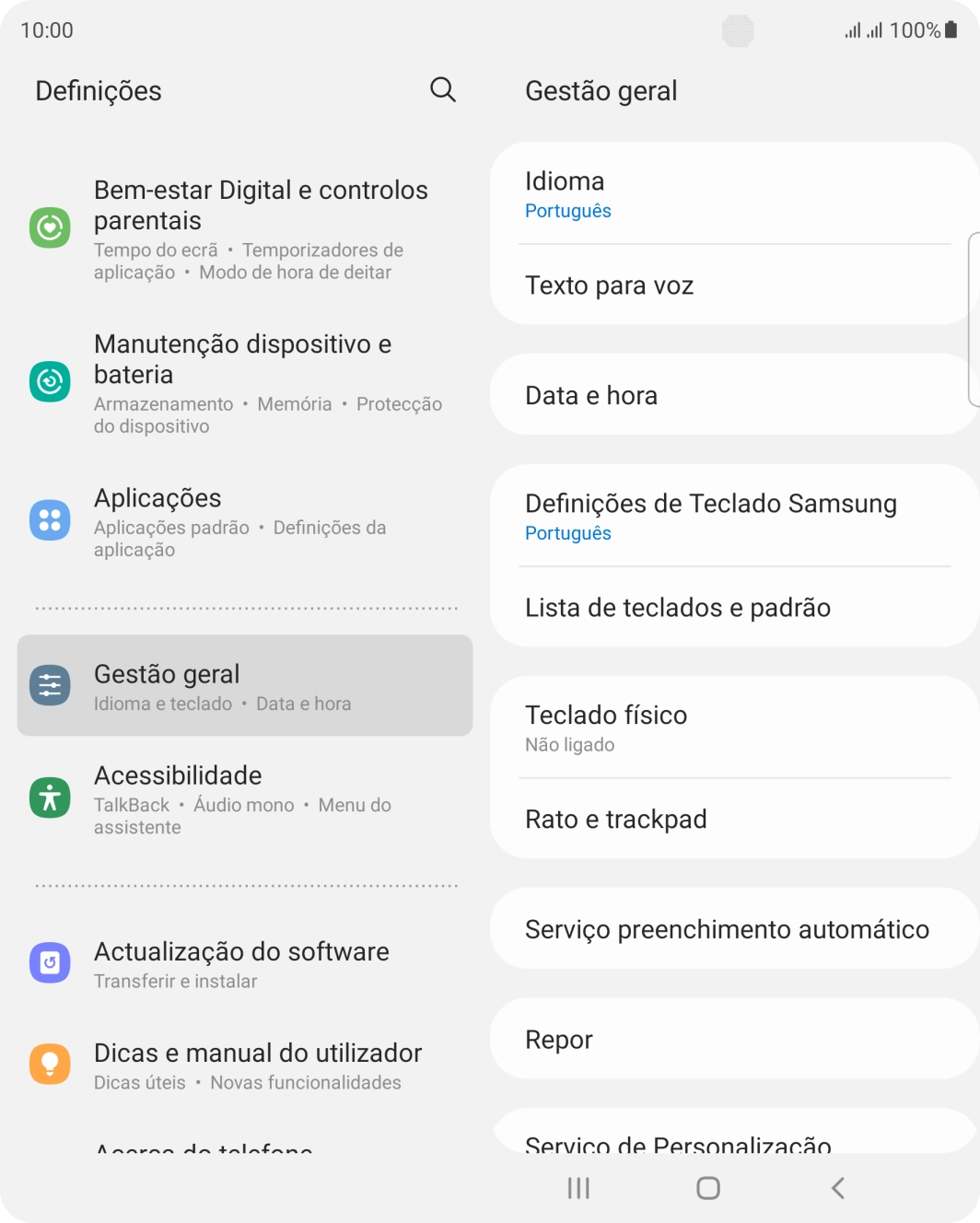Select Texto para voz
This screenshot has width=980, height=1223.
pos(734,285)
